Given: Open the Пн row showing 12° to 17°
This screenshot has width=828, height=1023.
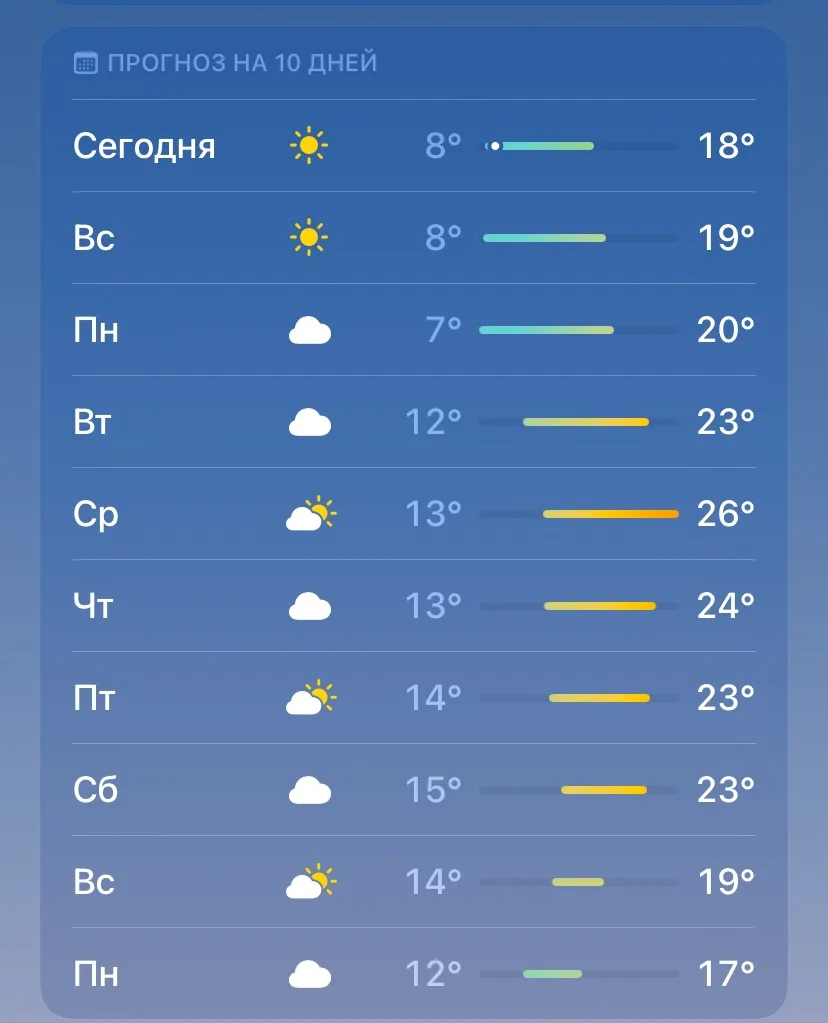Looking at the screenshot, I should [x=414, y=973].
